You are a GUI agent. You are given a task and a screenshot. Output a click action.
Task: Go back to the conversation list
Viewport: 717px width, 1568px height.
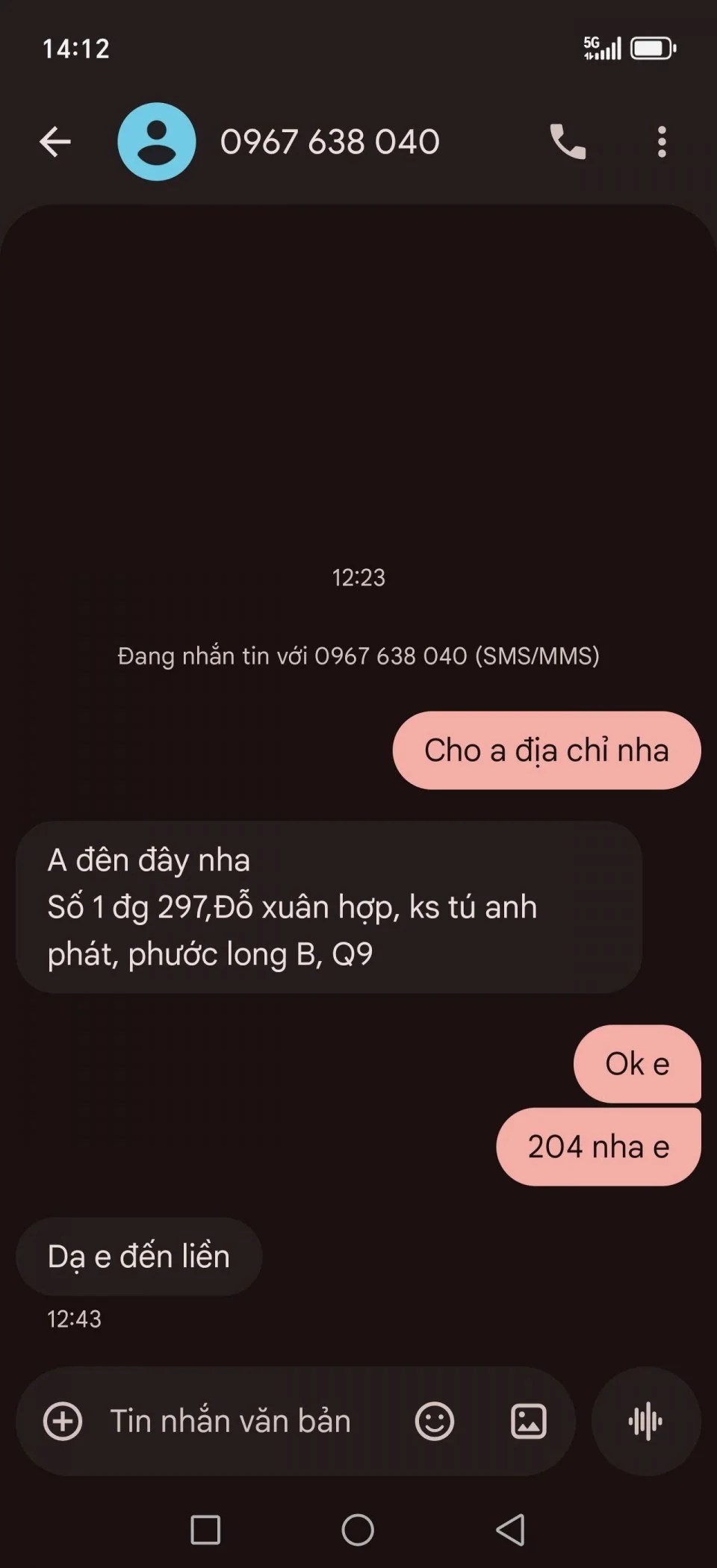55,142
